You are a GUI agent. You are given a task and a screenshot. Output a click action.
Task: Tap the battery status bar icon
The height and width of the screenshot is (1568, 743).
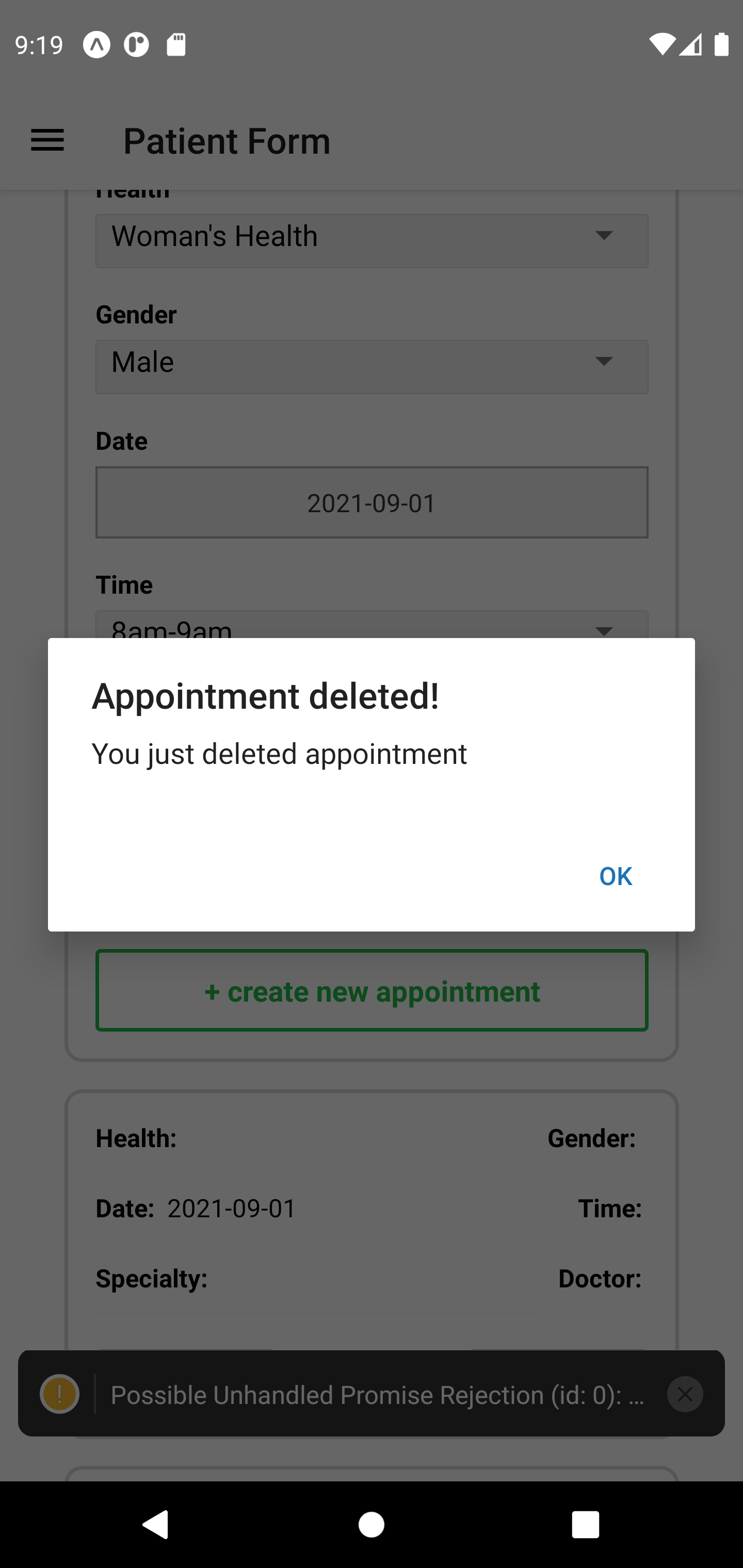click(721, 44)
